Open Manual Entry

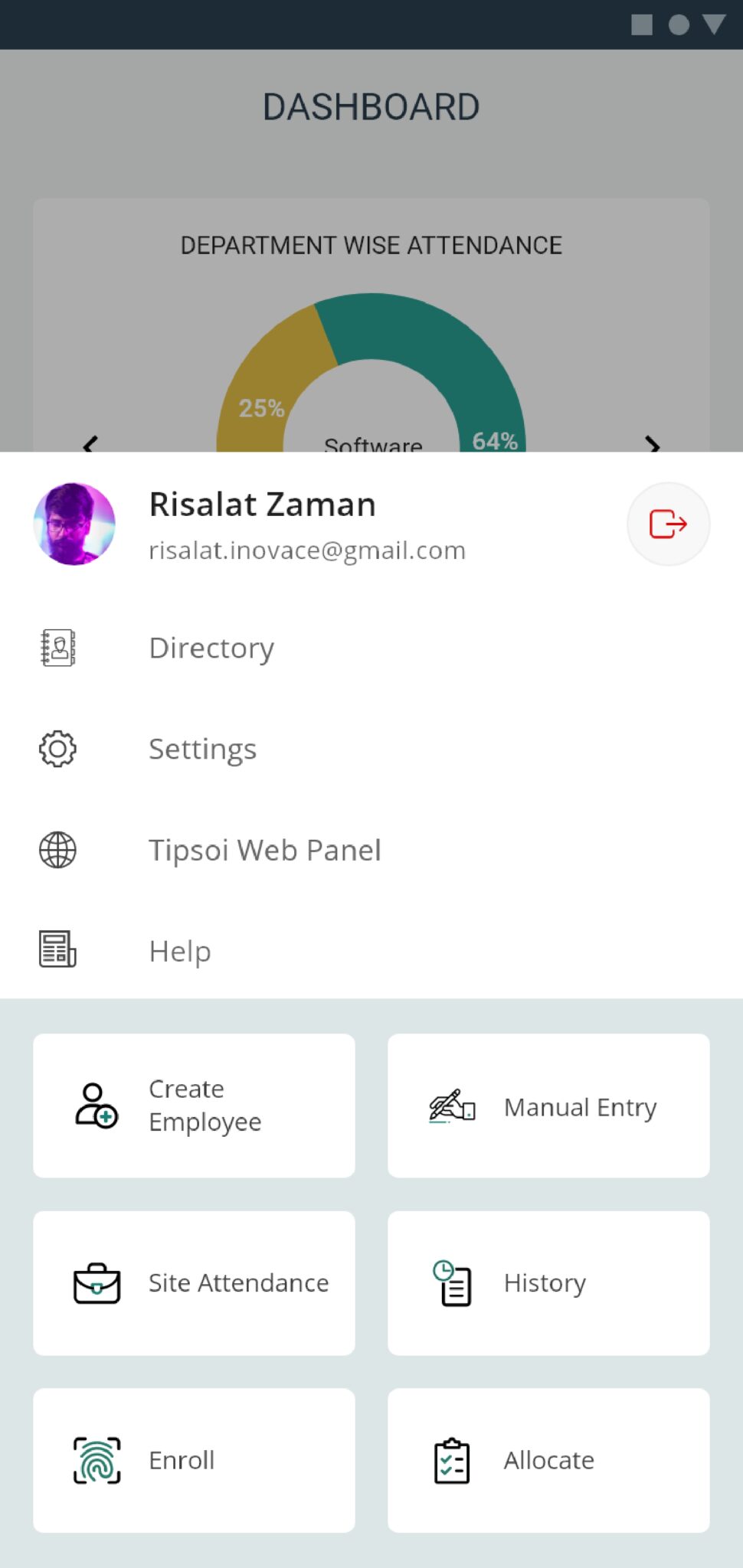coord(548,1106)
